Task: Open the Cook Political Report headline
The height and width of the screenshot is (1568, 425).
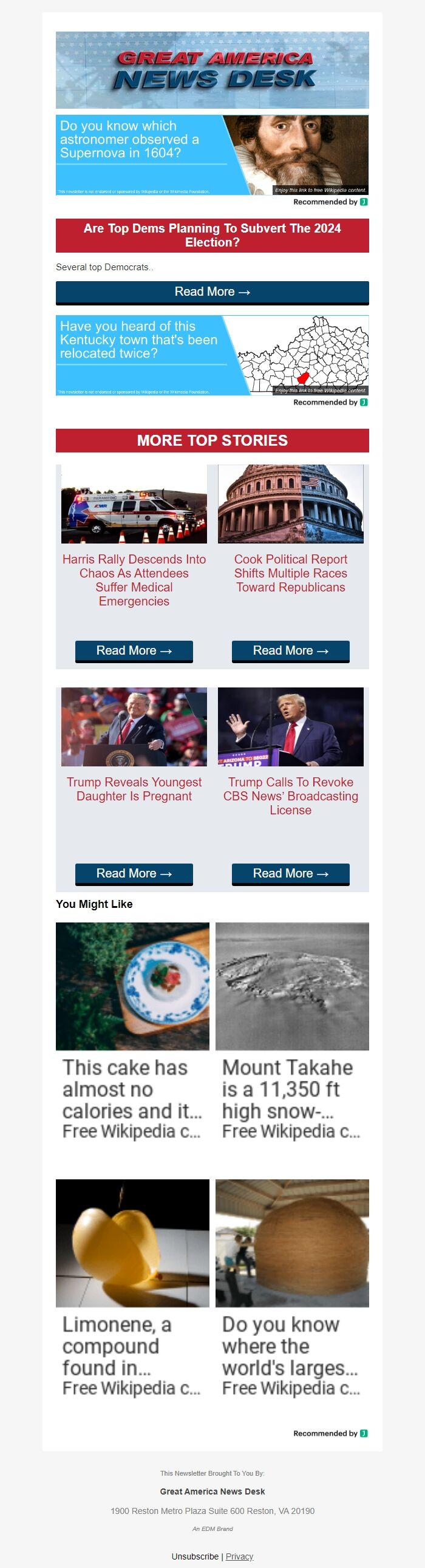Action: click(x=290, y=573)
